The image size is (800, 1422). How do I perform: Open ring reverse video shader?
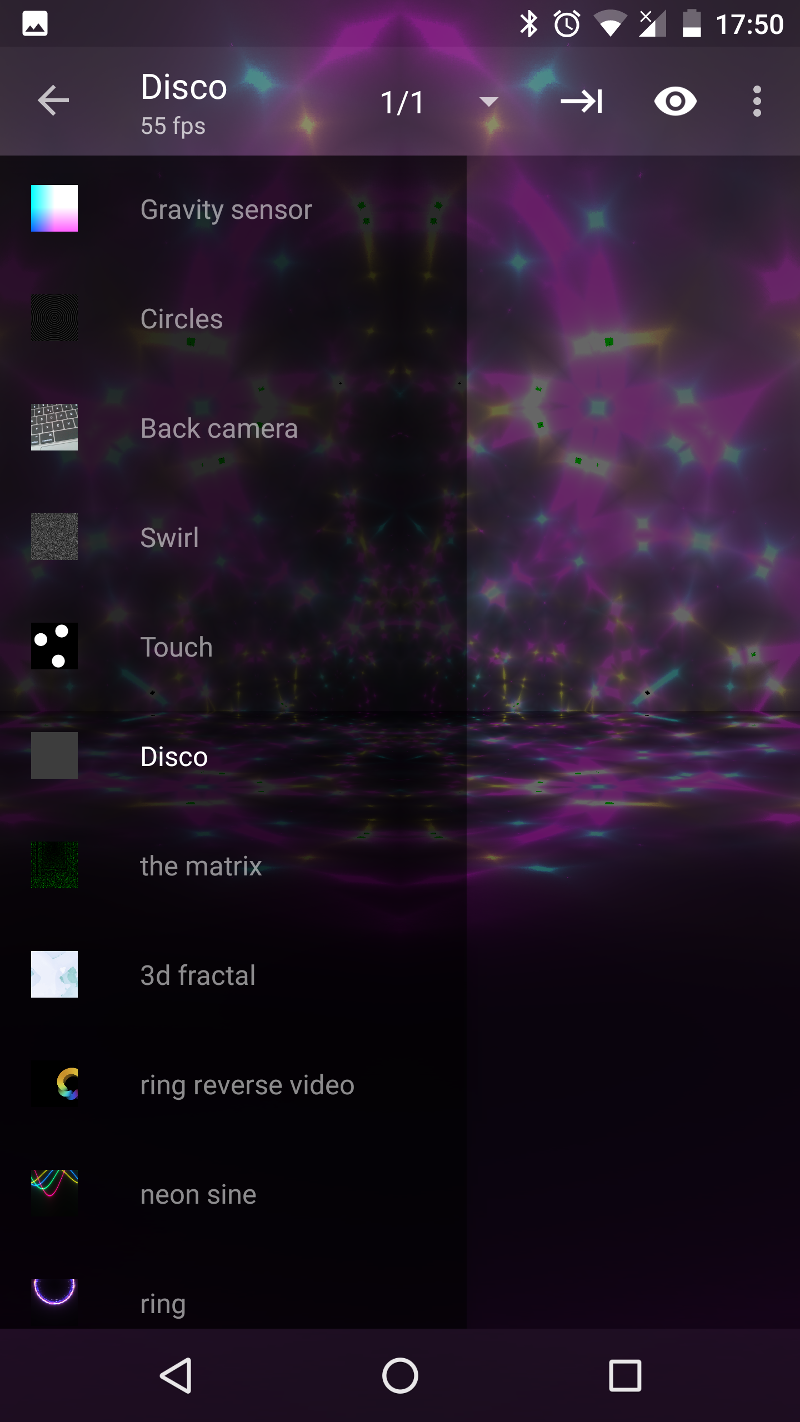tap(233, 1085)
